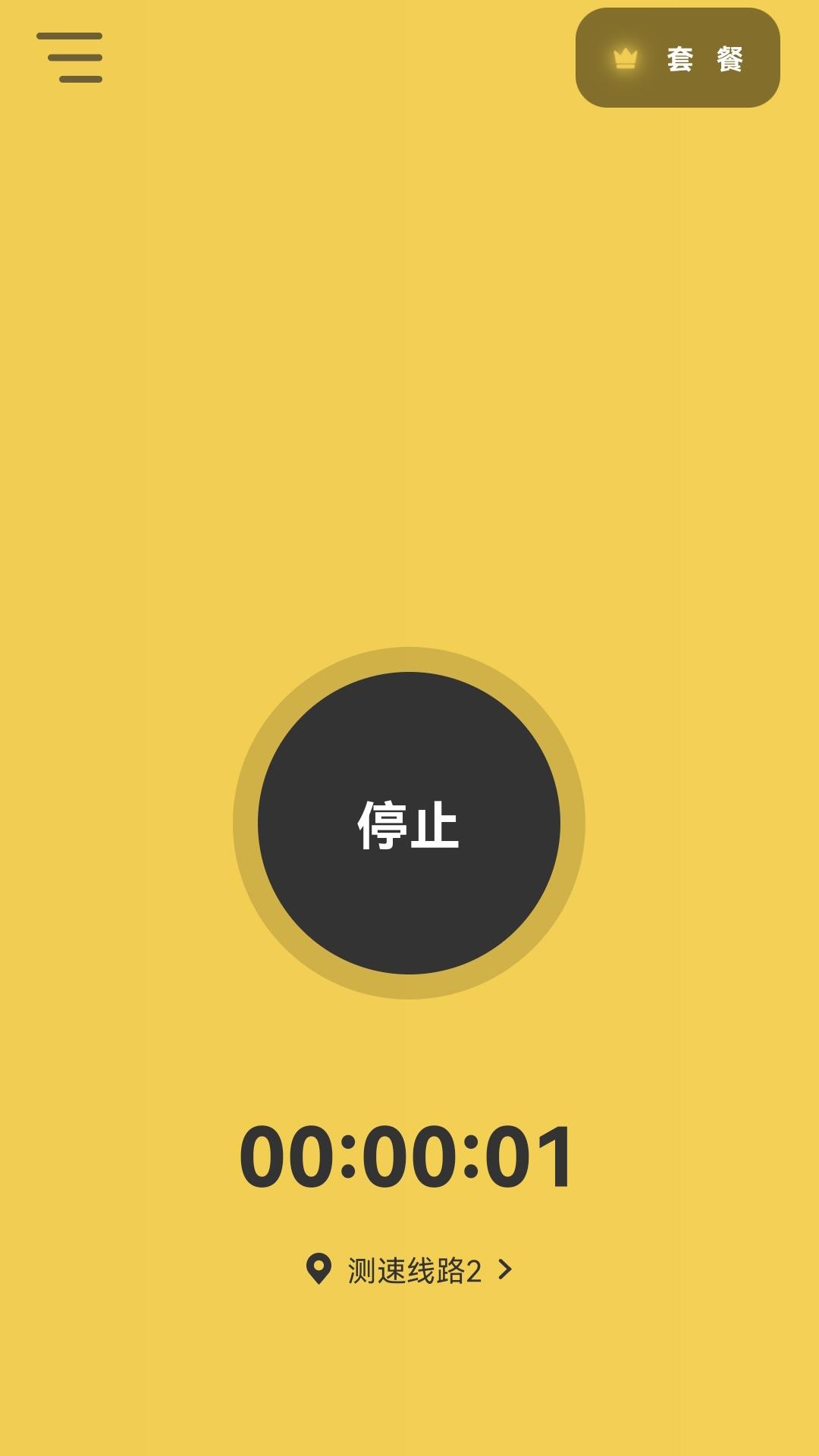Change the 测速线路2 route
This screenshot has width=819, height=1456.
click(x=409, y=1269)
